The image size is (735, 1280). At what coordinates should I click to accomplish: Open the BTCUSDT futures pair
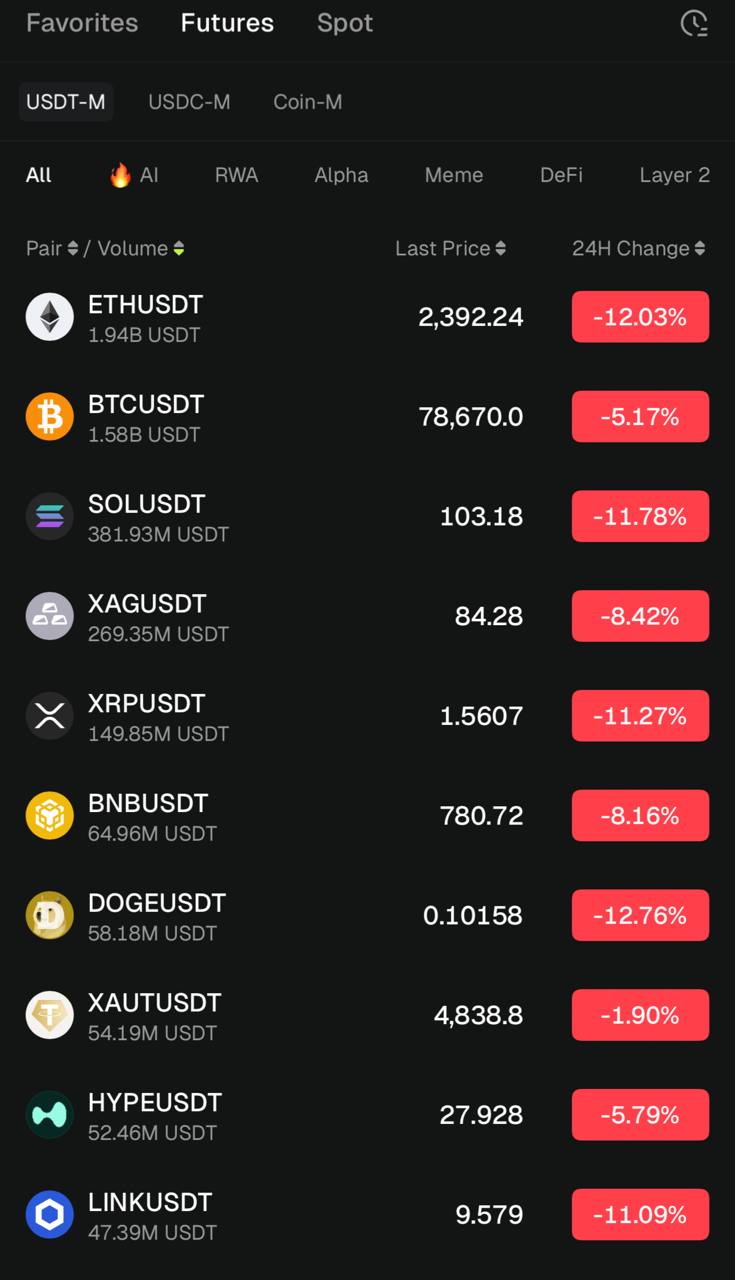pos(146,416)
